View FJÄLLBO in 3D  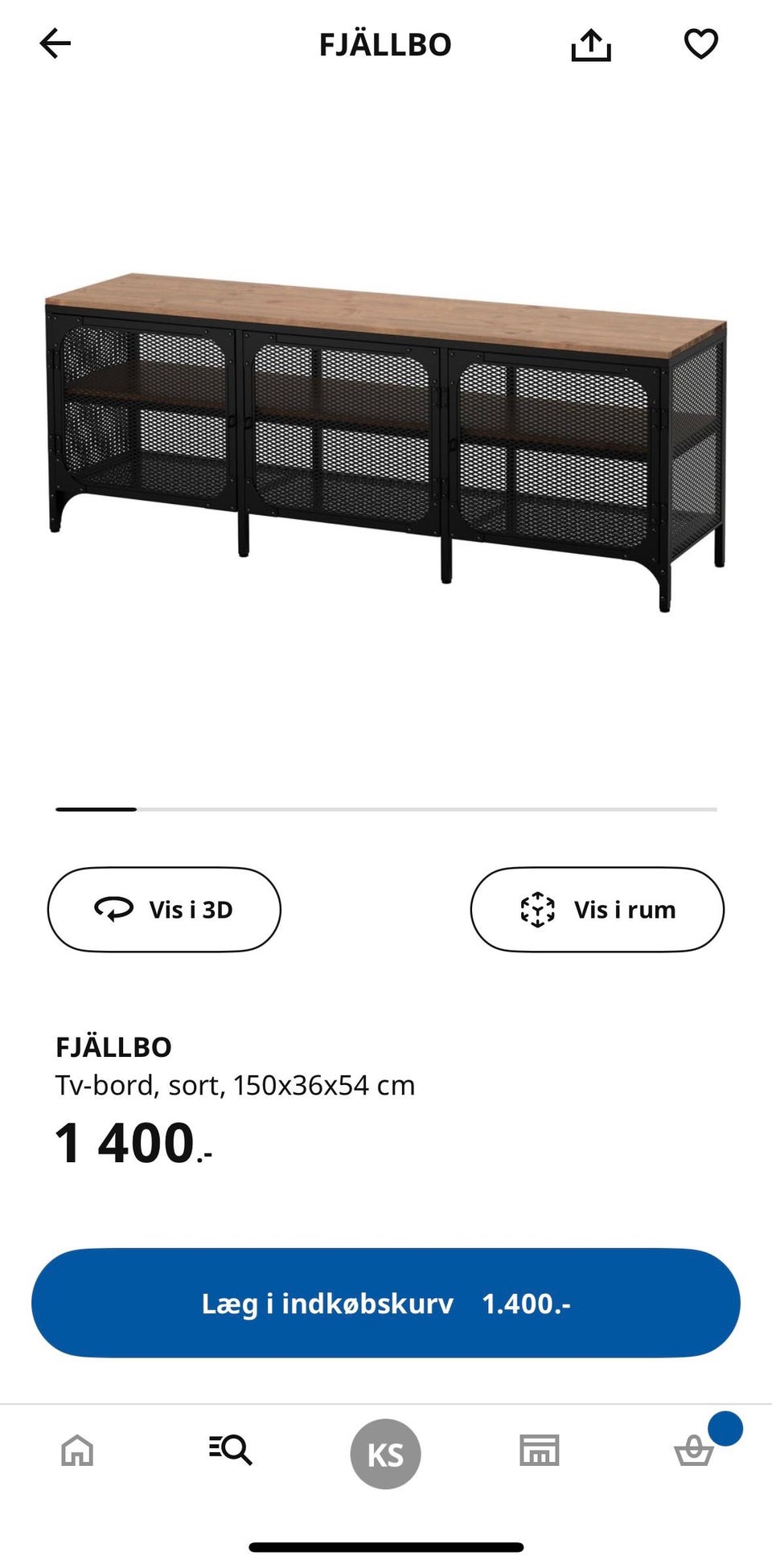coord(163,909)
